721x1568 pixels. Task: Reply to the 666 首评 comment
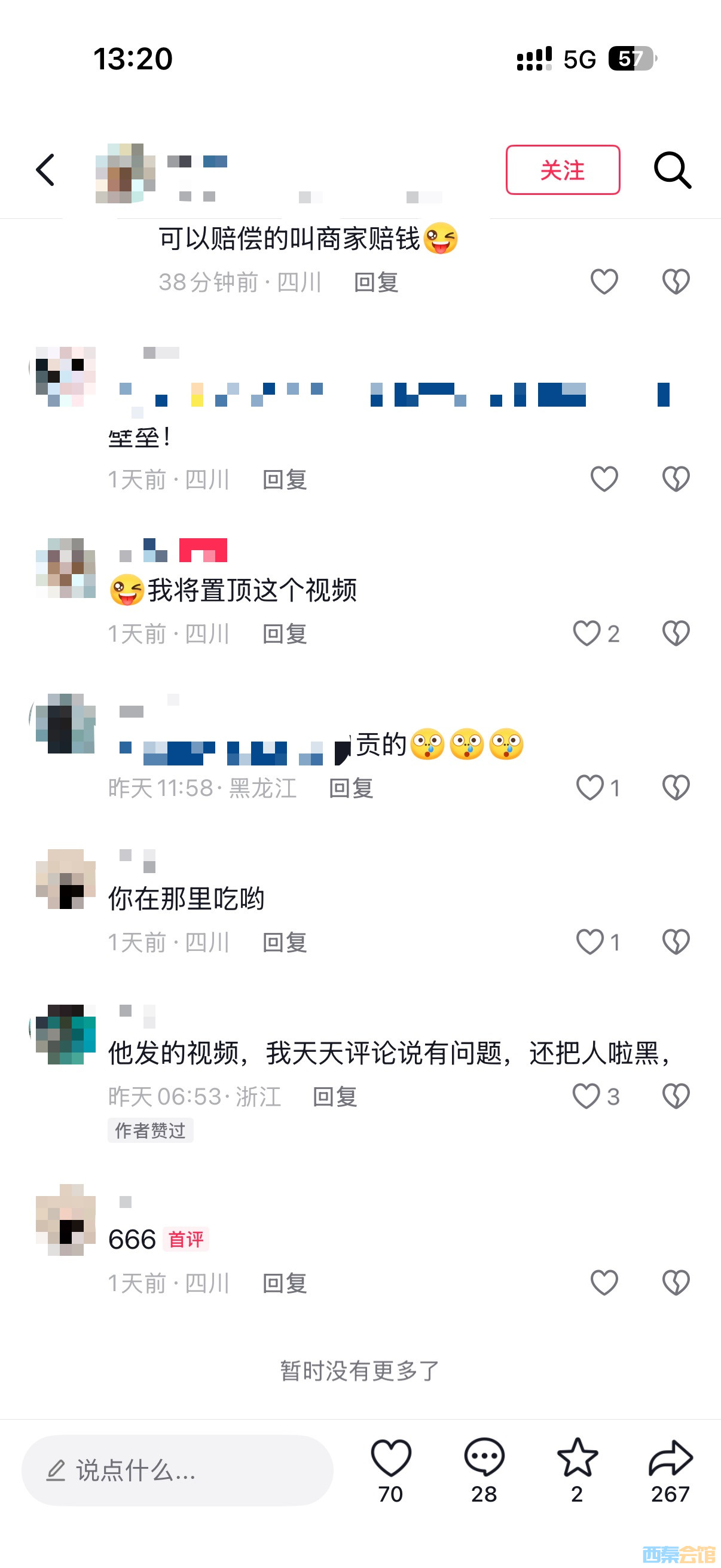point(284,1283)
